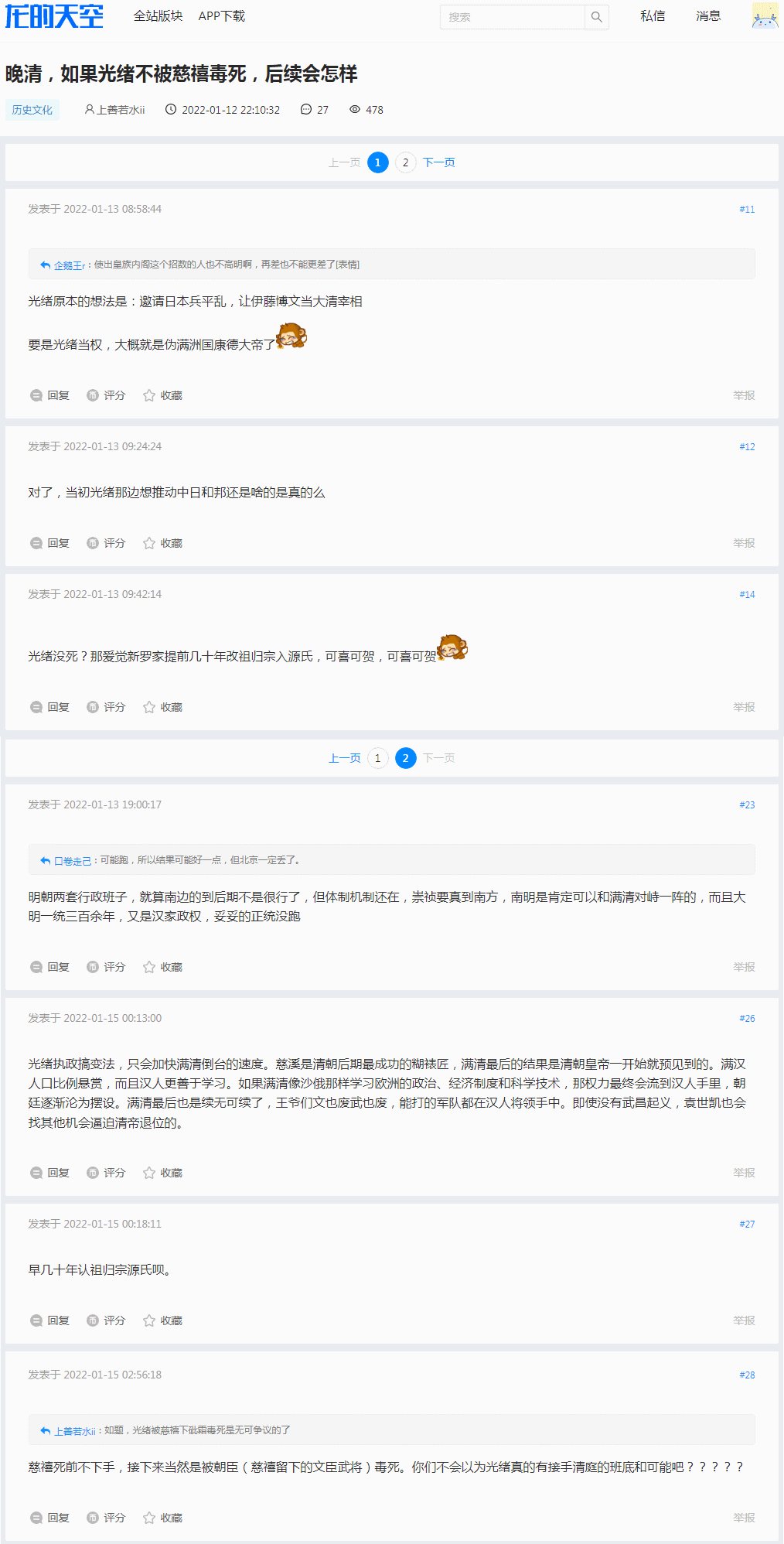This screenshot has width=784, height=1544.
Task: Tap 下一页 in the top pagination
Action: pos(438,162)
